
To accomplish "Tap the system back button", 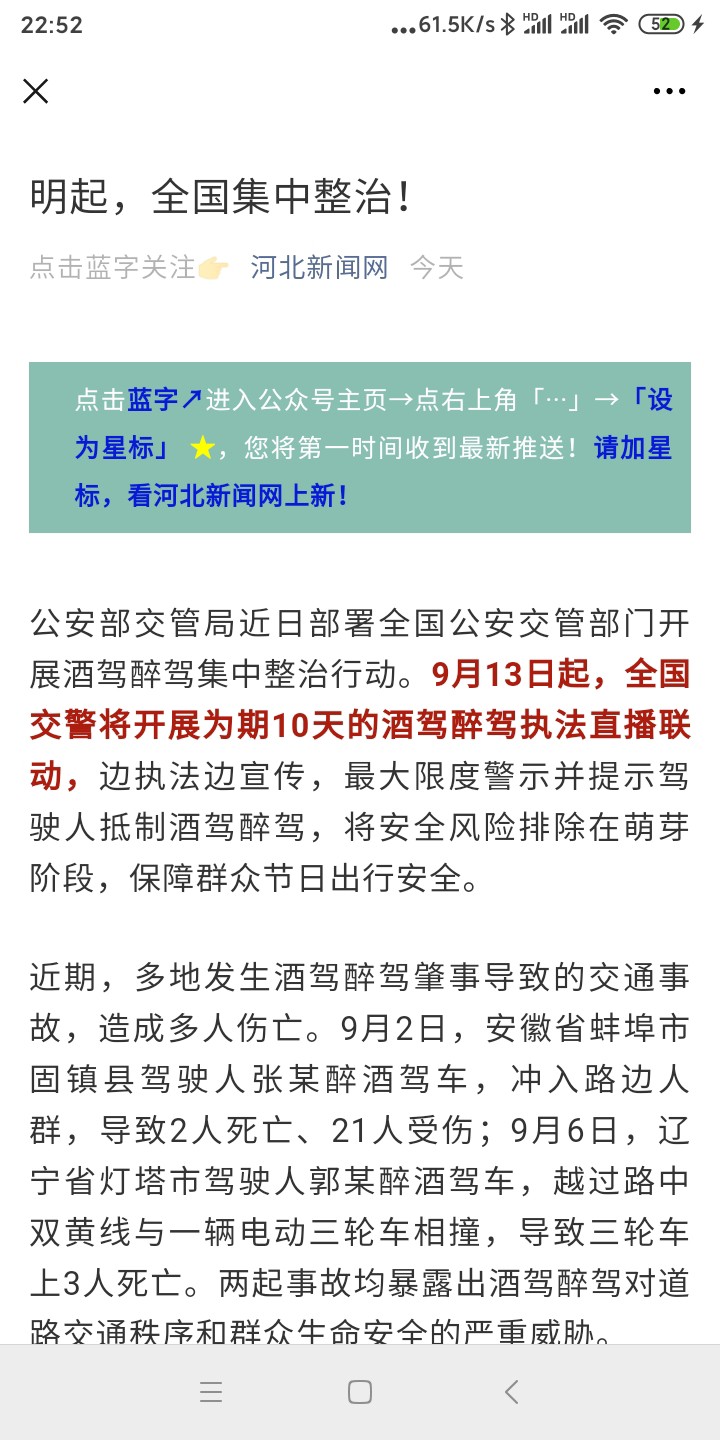I will [511, 1392].
